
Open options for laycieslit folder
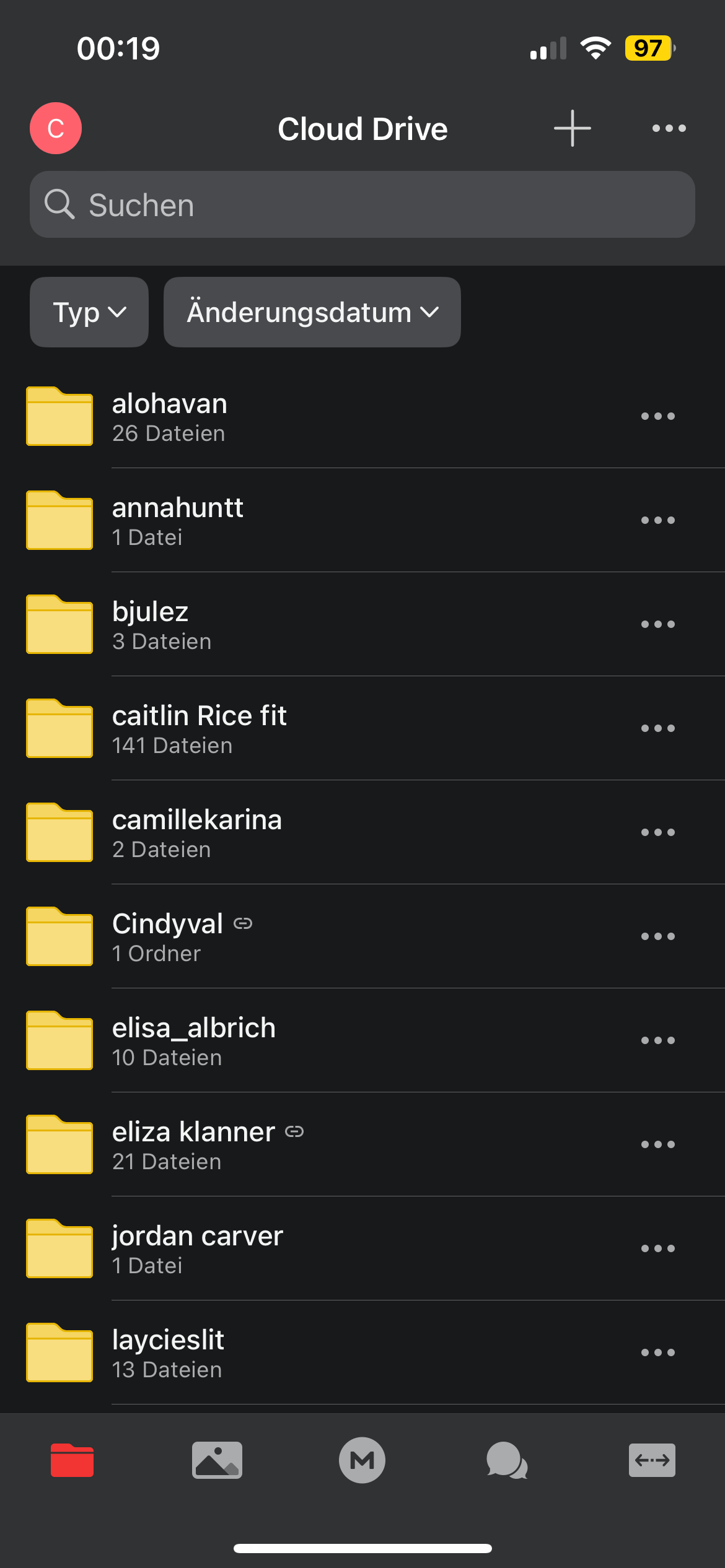[x=657, y=1352]
